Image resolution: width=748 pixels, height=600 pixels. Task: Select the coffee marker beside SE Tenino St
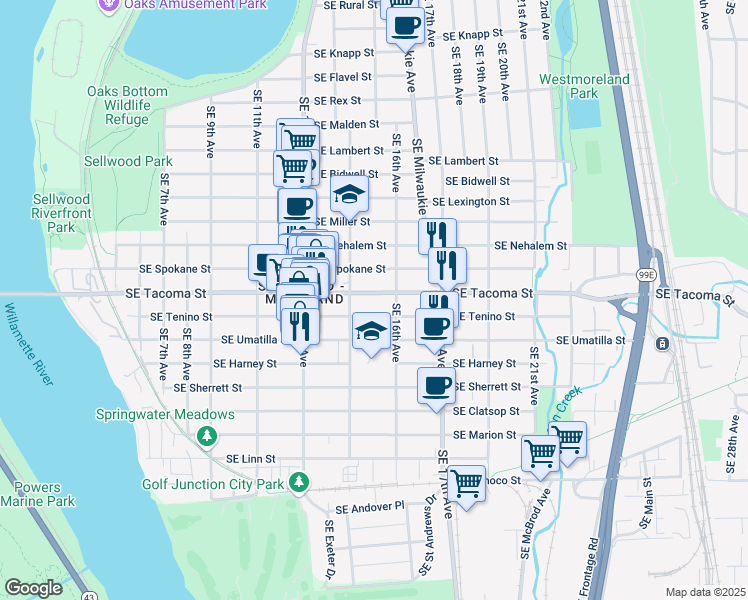pos(434,329)
